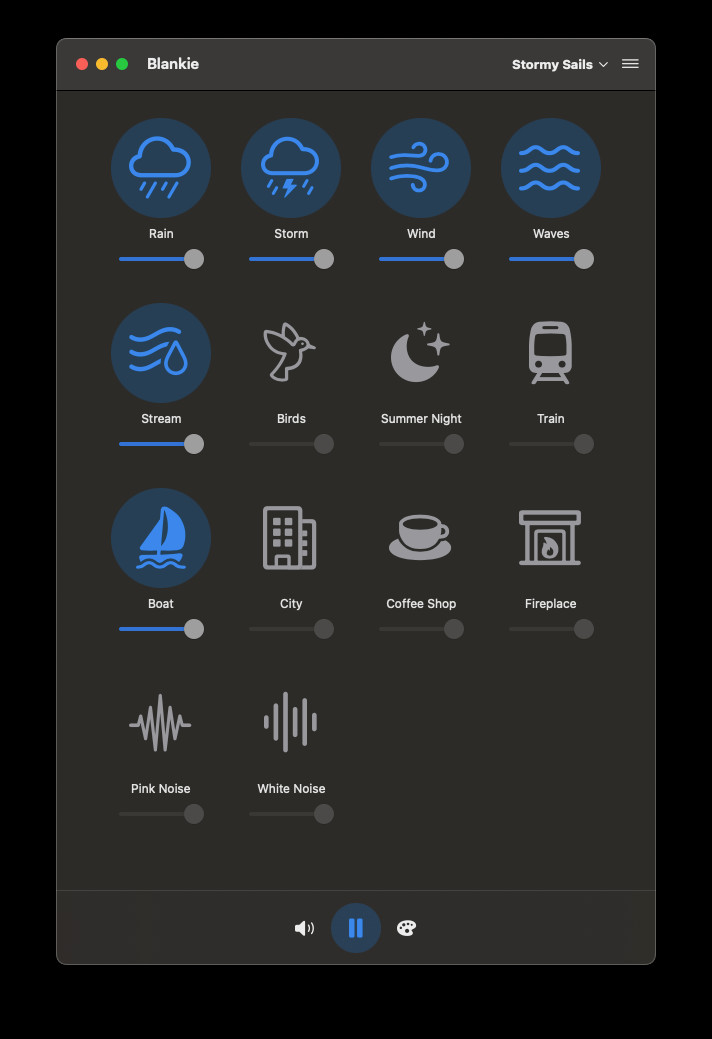Expand the Stormy Sails preset dropdown
Screen dimensions: 712x1039
(x=559, y=64)
